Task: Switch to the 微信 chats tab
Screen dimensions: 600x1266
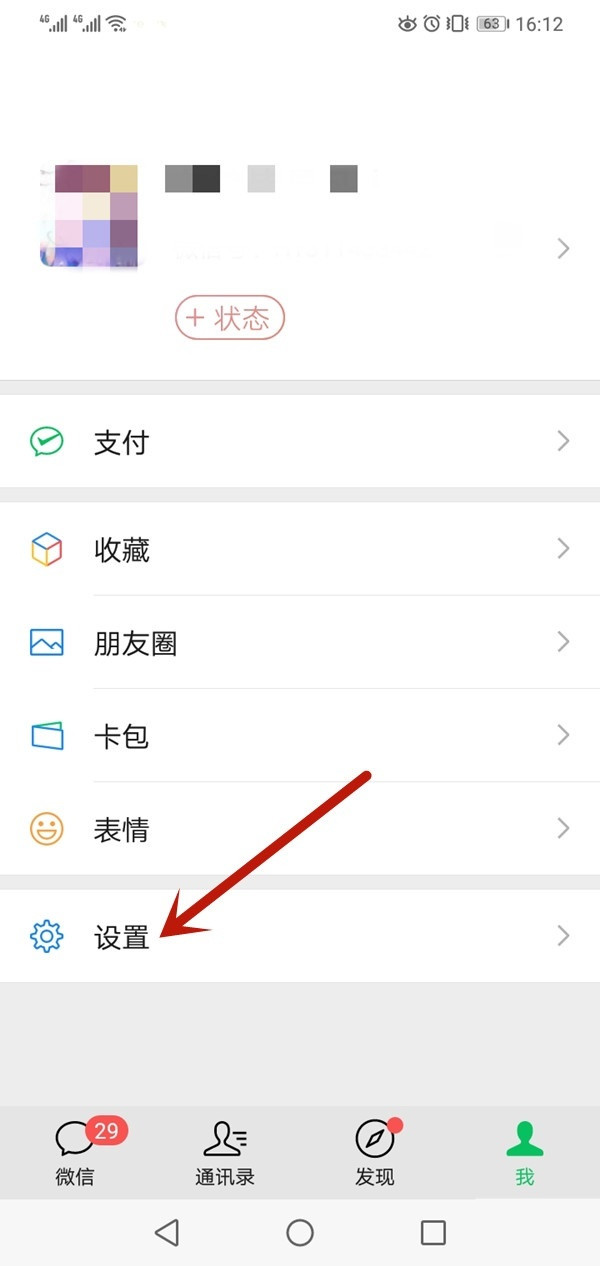Action: pos(76,1152)
